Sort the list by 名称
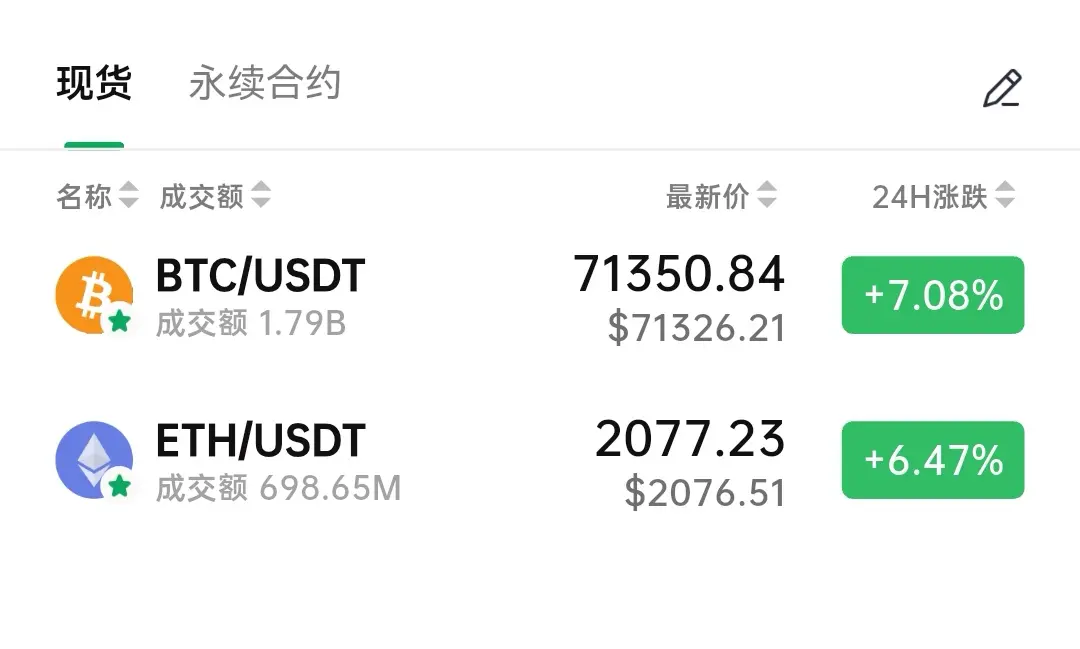Screen dimensions: 1080x649 (x=97, y=196)
